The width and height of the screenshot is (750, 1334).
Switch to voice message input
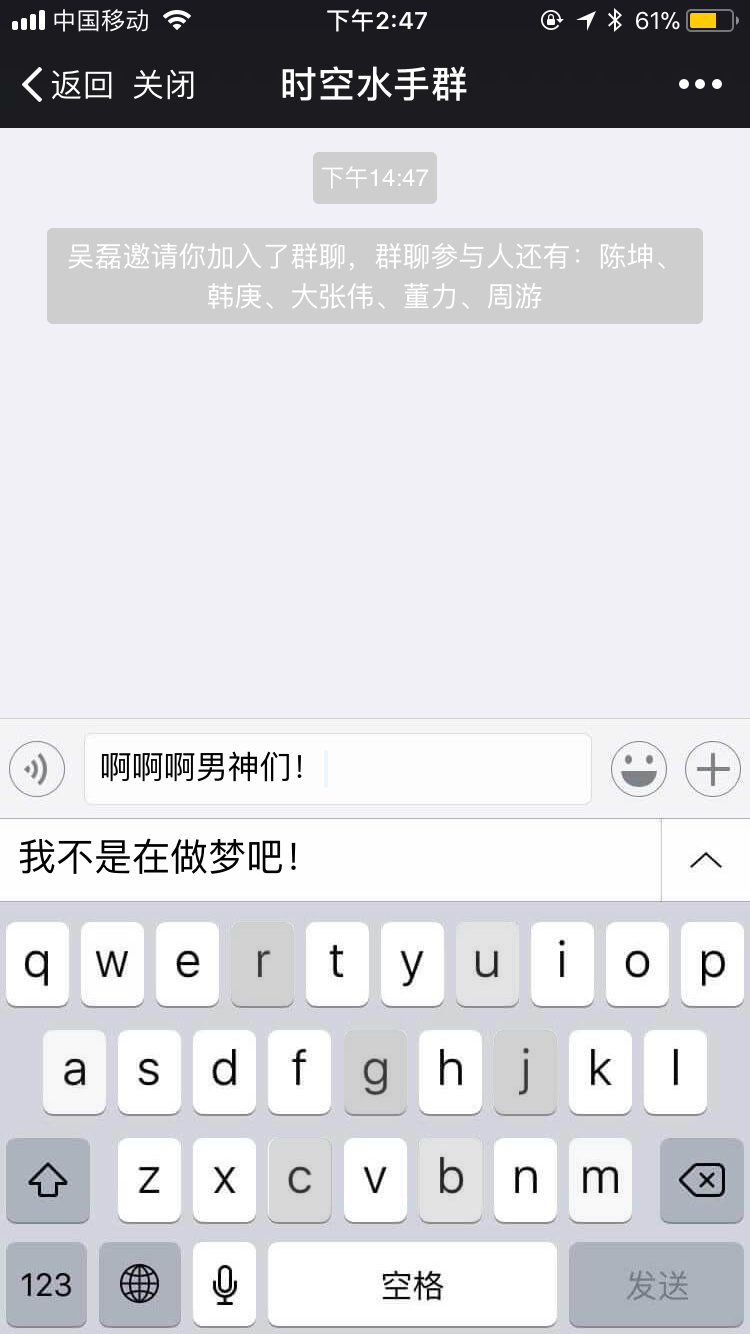pos(37,769)
